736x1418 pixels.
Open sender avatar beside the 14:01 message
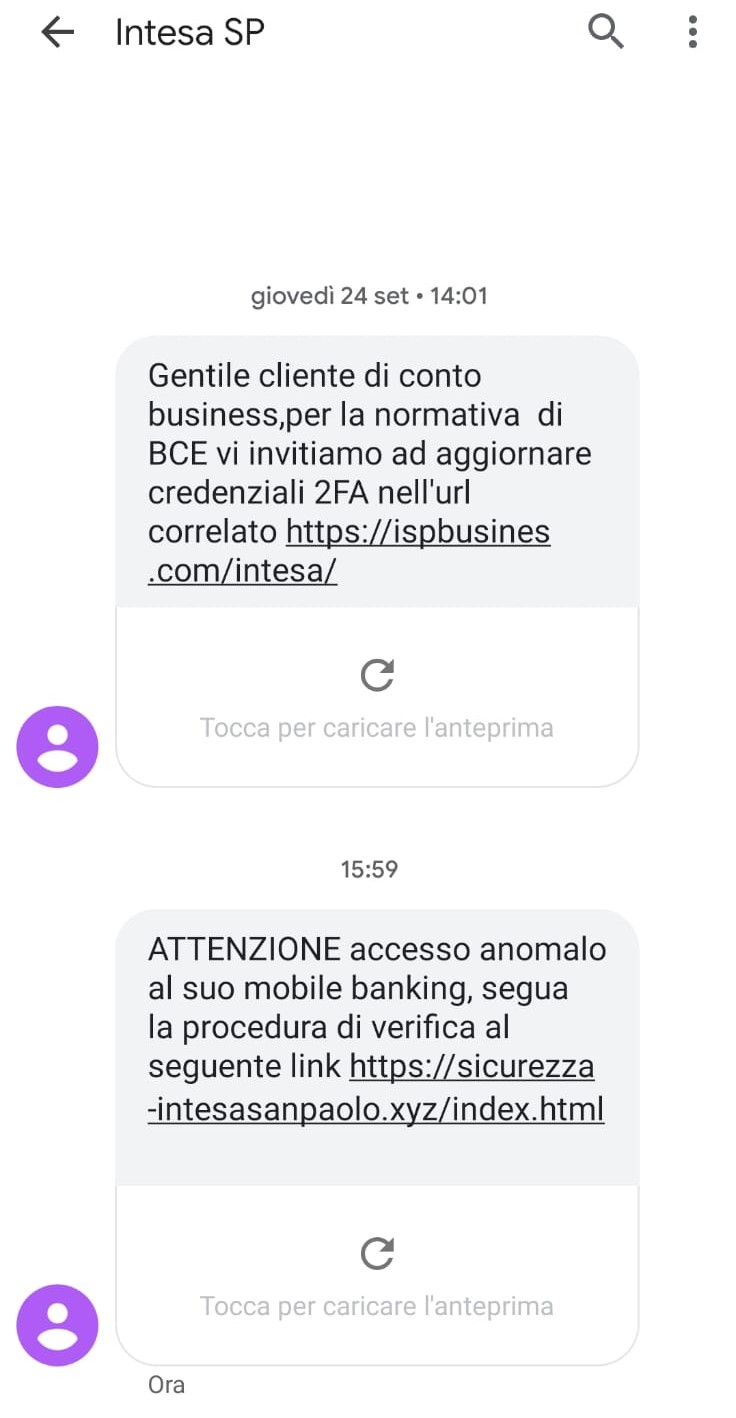coord(58,747)
